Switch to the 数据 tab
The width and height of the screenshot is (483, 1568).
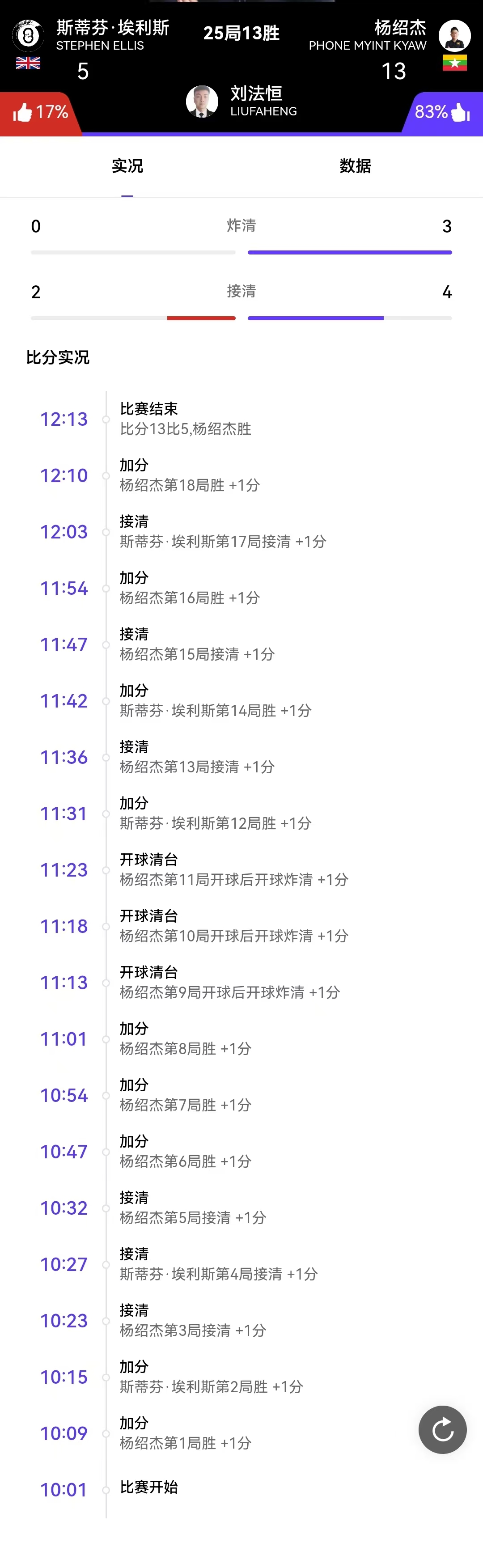coord(355,166)
